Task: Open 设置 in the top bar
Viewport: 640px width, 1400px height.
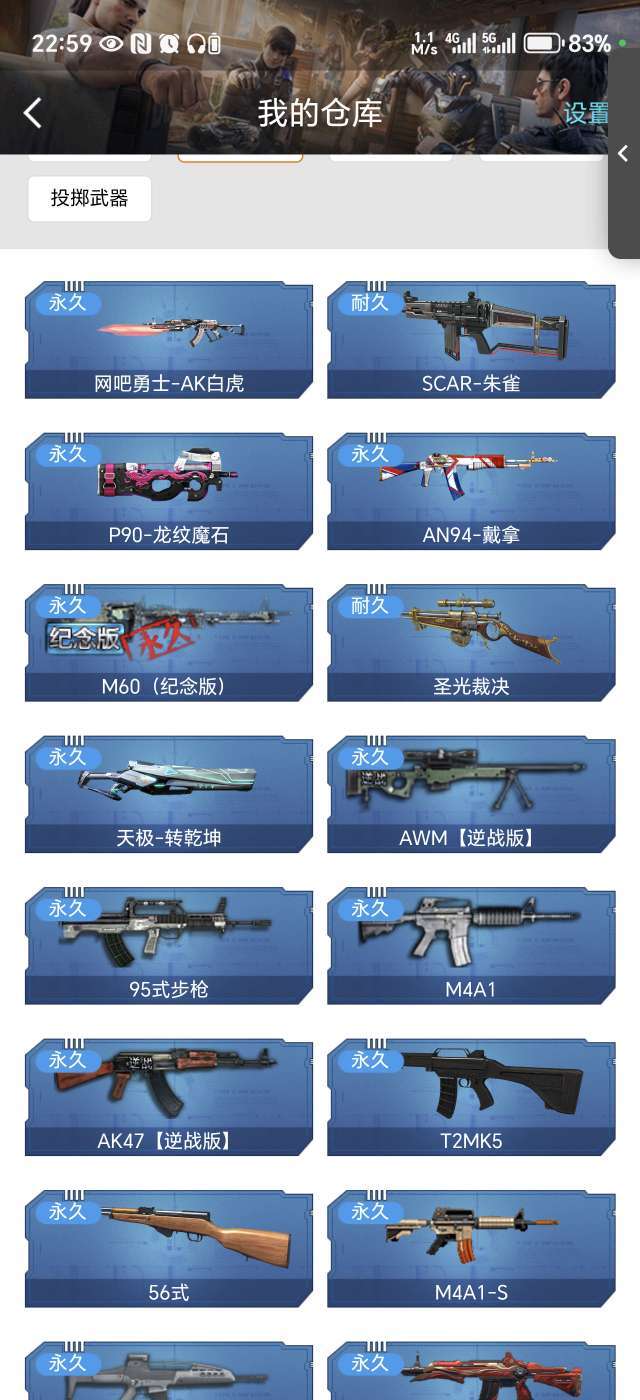Action: 586,113
